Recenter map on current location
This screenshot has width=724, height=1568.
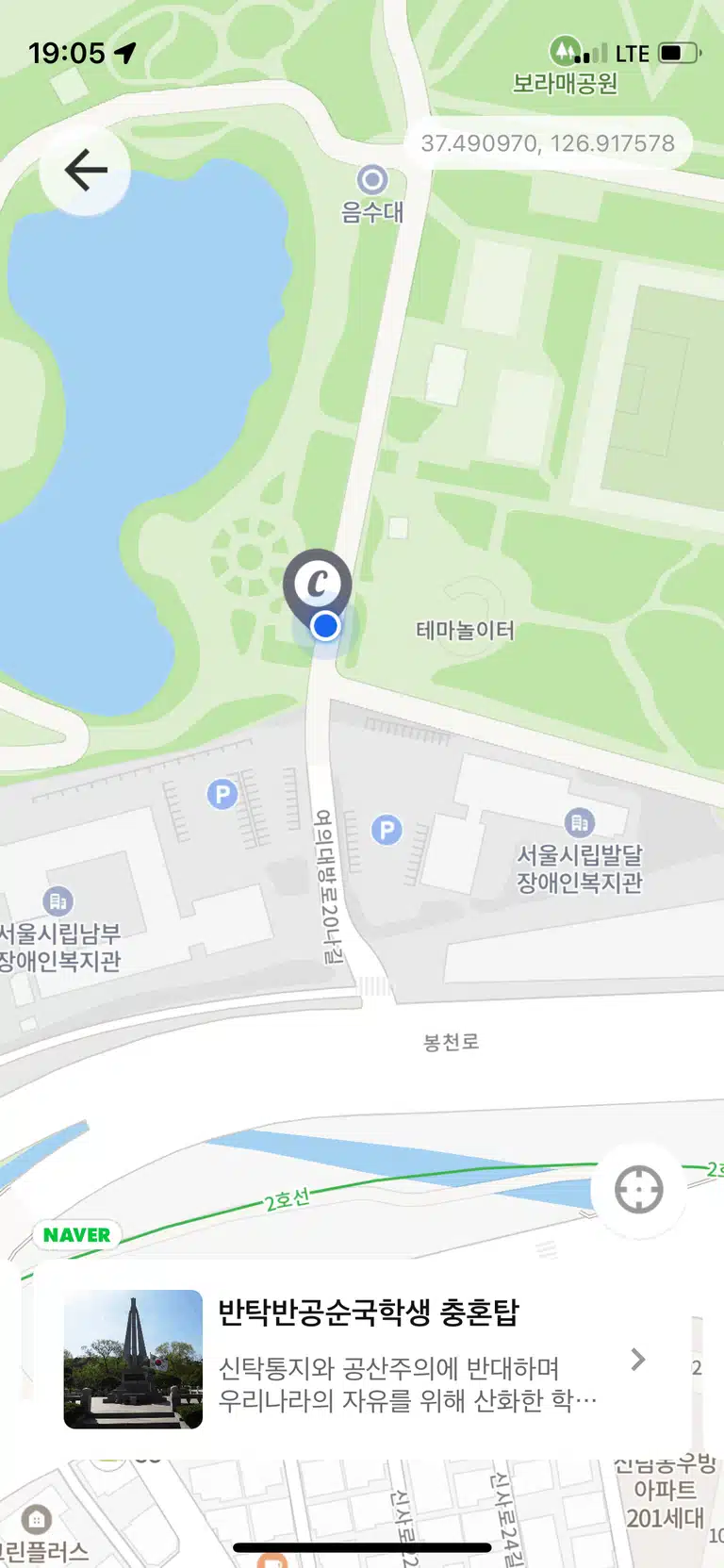click(639, 1189)
